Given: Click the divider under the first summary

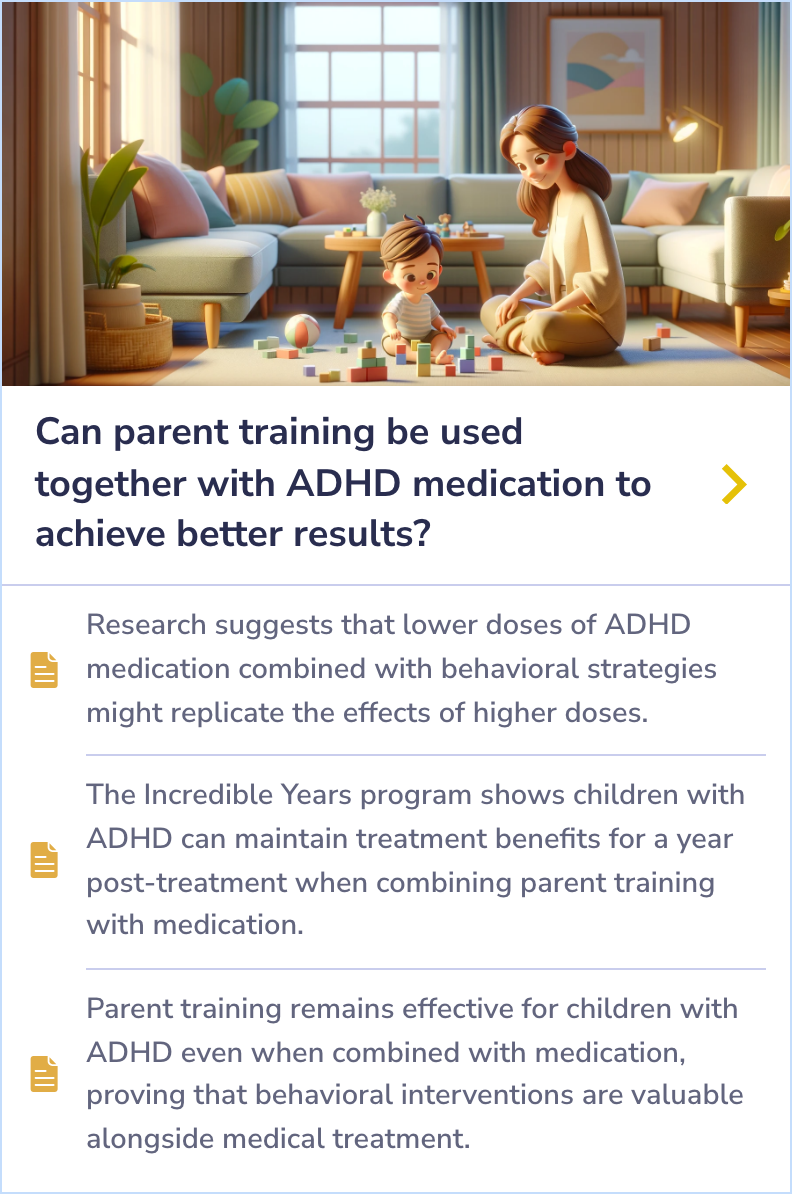Looking at the screenshot, I should pos(426,753).
